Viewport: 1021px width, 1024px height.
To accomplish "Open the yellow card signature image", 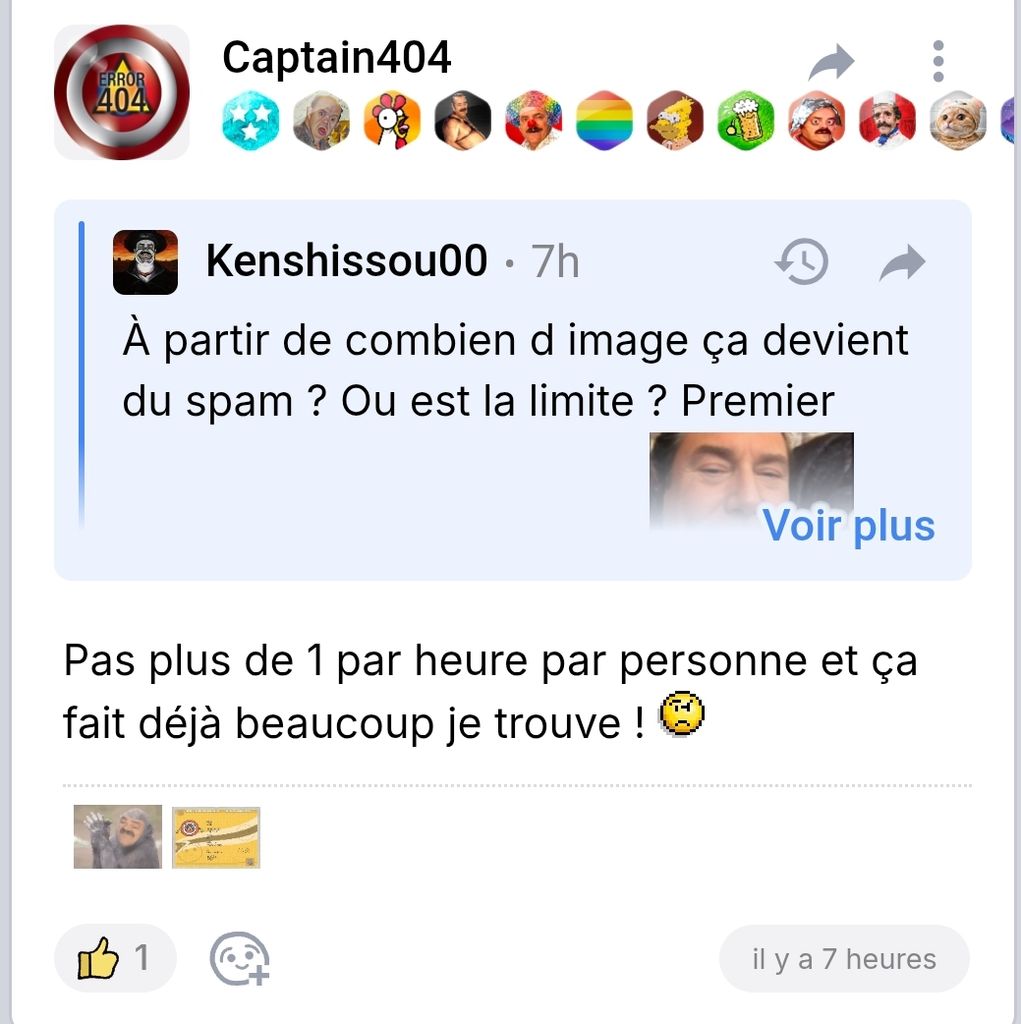I will (x=216, y=837).
